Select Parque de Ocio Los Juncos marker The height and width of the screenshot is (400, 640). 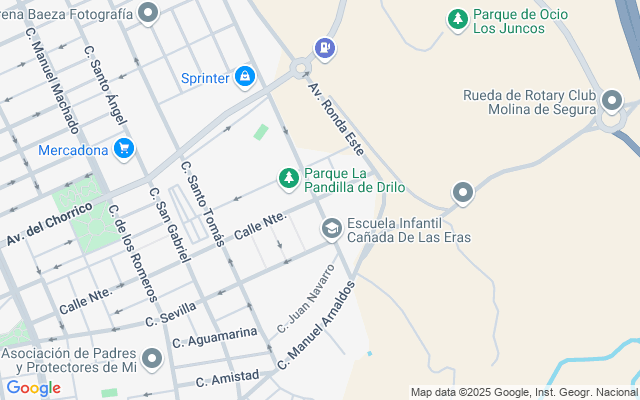point(457,19)
